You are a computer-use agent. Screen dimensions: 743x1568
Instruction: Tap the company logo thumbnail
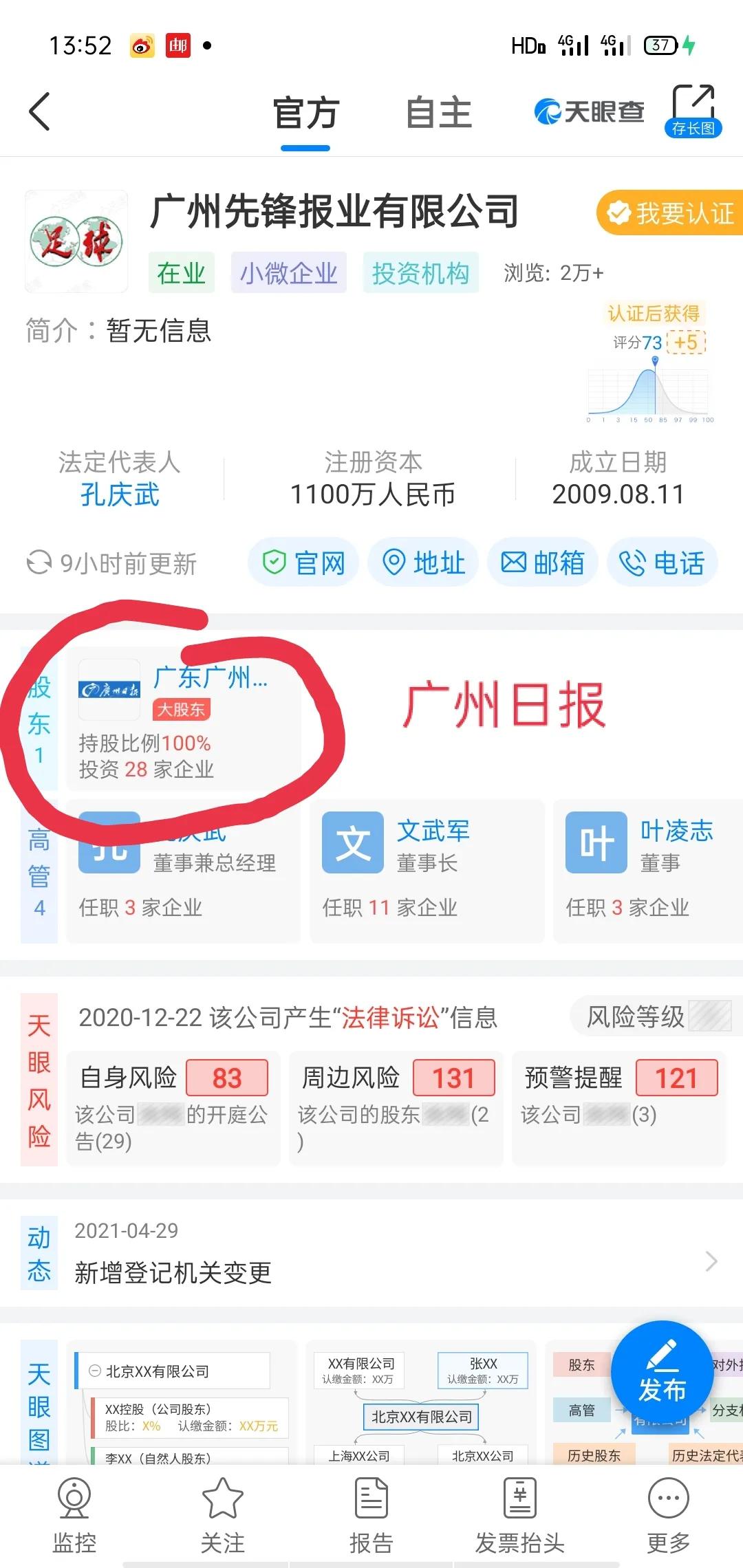tap(76, 241)
